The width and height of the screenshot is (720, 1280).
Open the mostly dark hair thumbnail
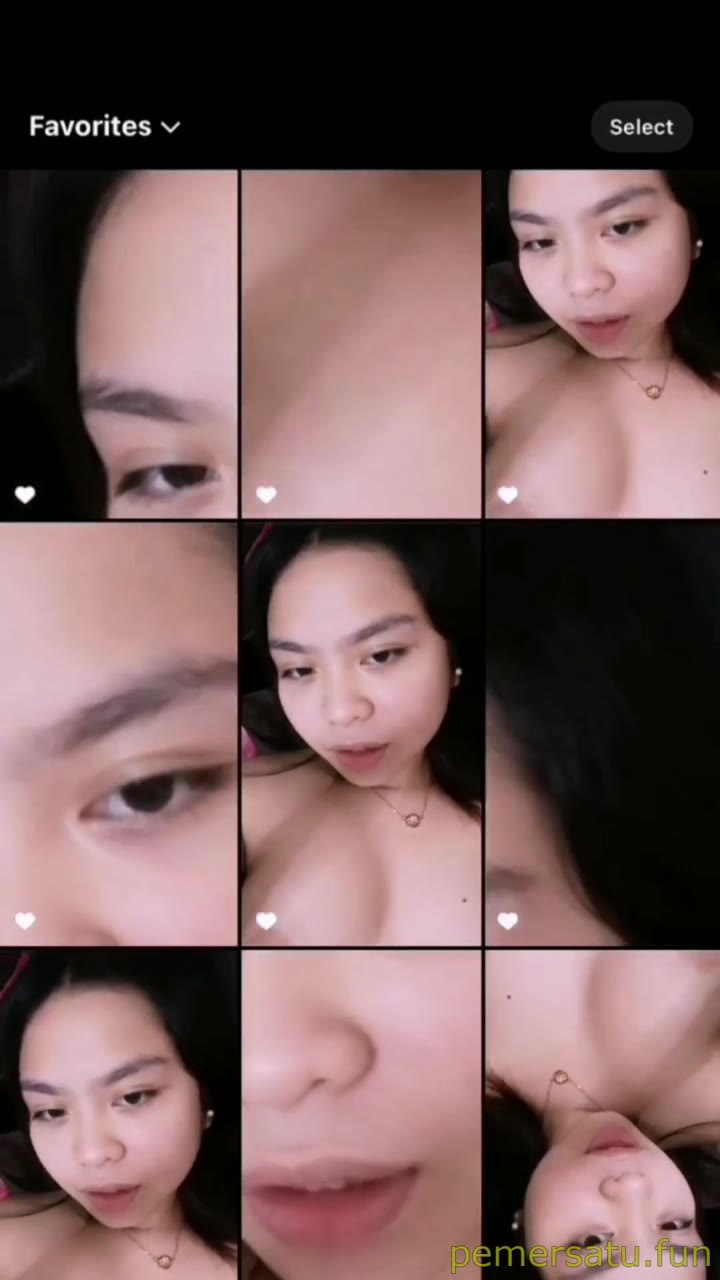coord(603,735)
